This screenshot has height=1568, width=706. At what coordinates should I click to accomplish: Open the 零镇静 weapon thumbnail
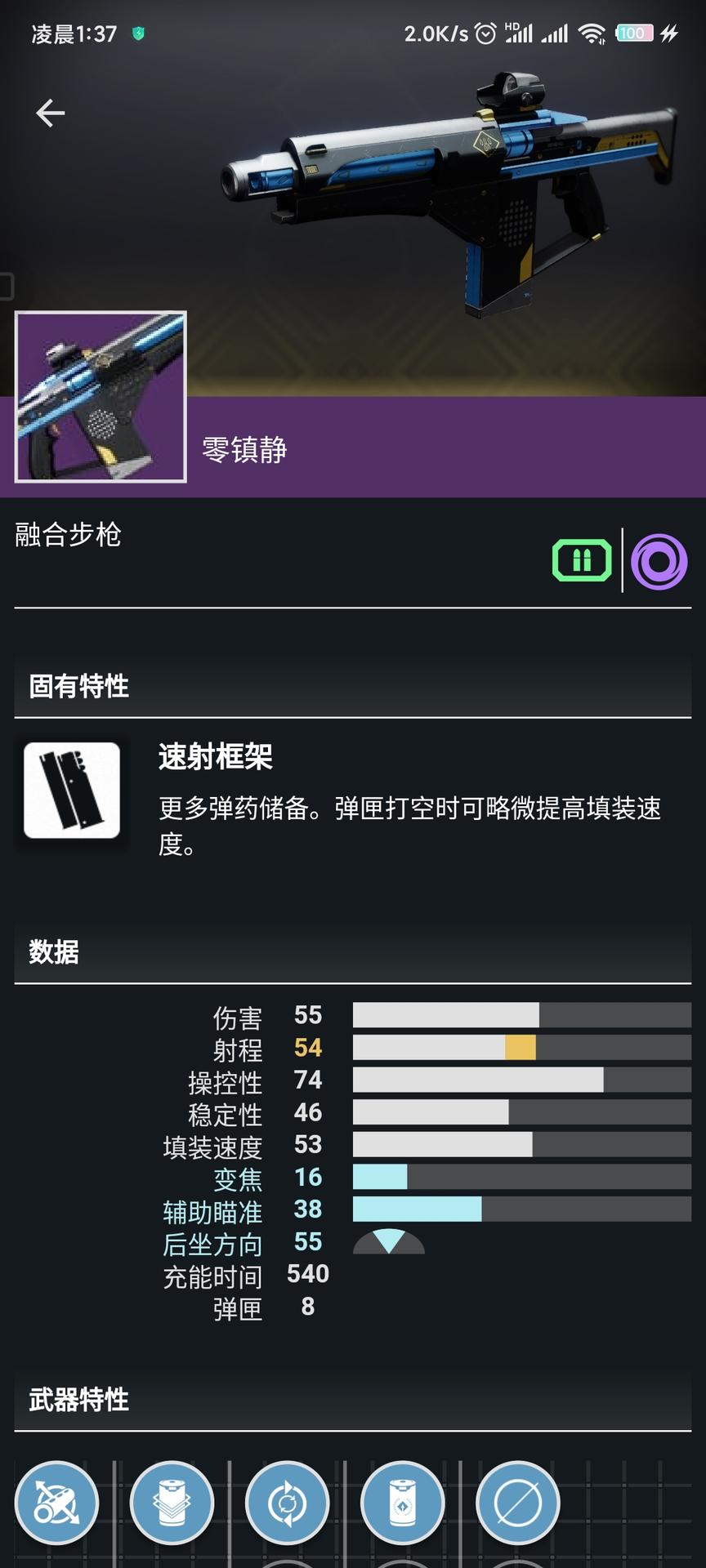pos(101,397)
